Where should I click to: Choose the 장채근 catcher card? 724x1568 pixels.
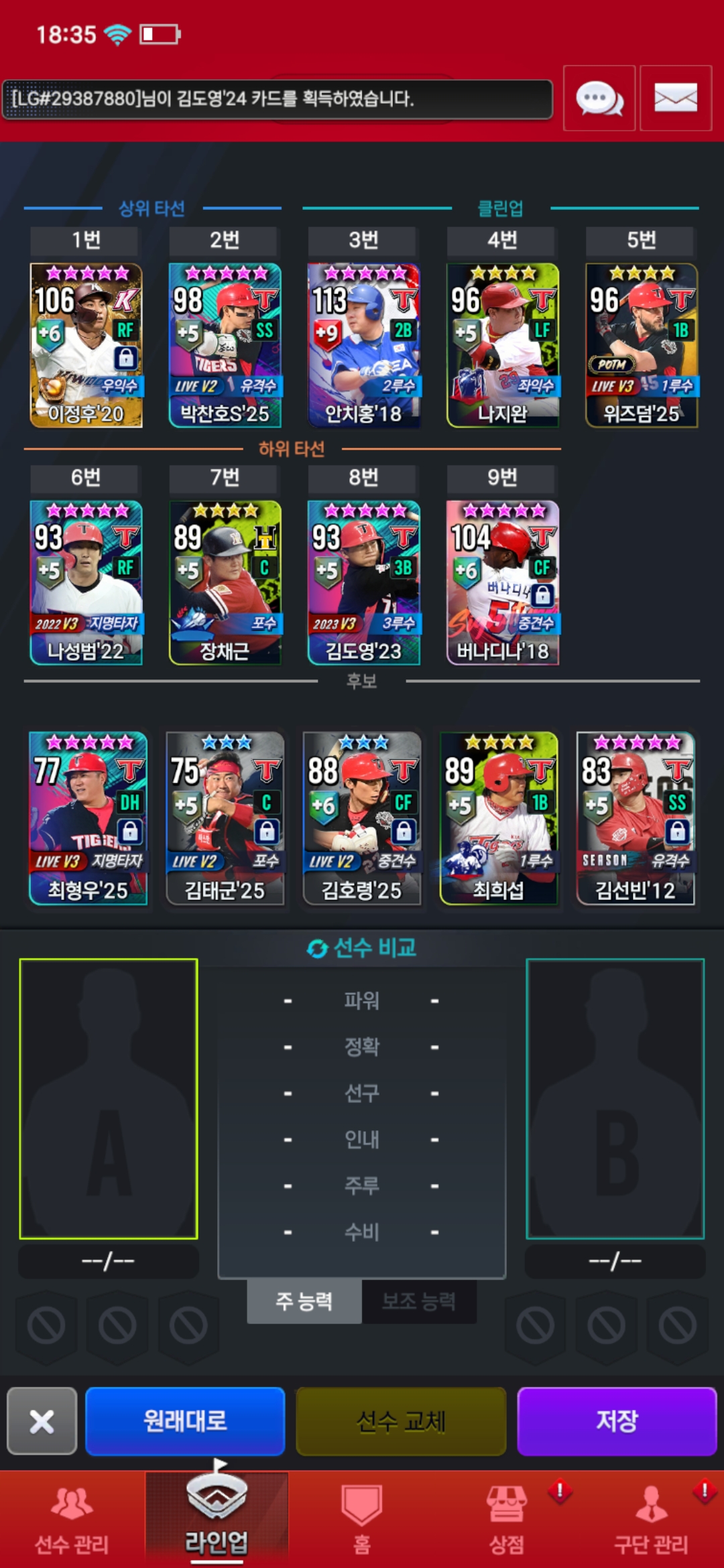(225, 582)
